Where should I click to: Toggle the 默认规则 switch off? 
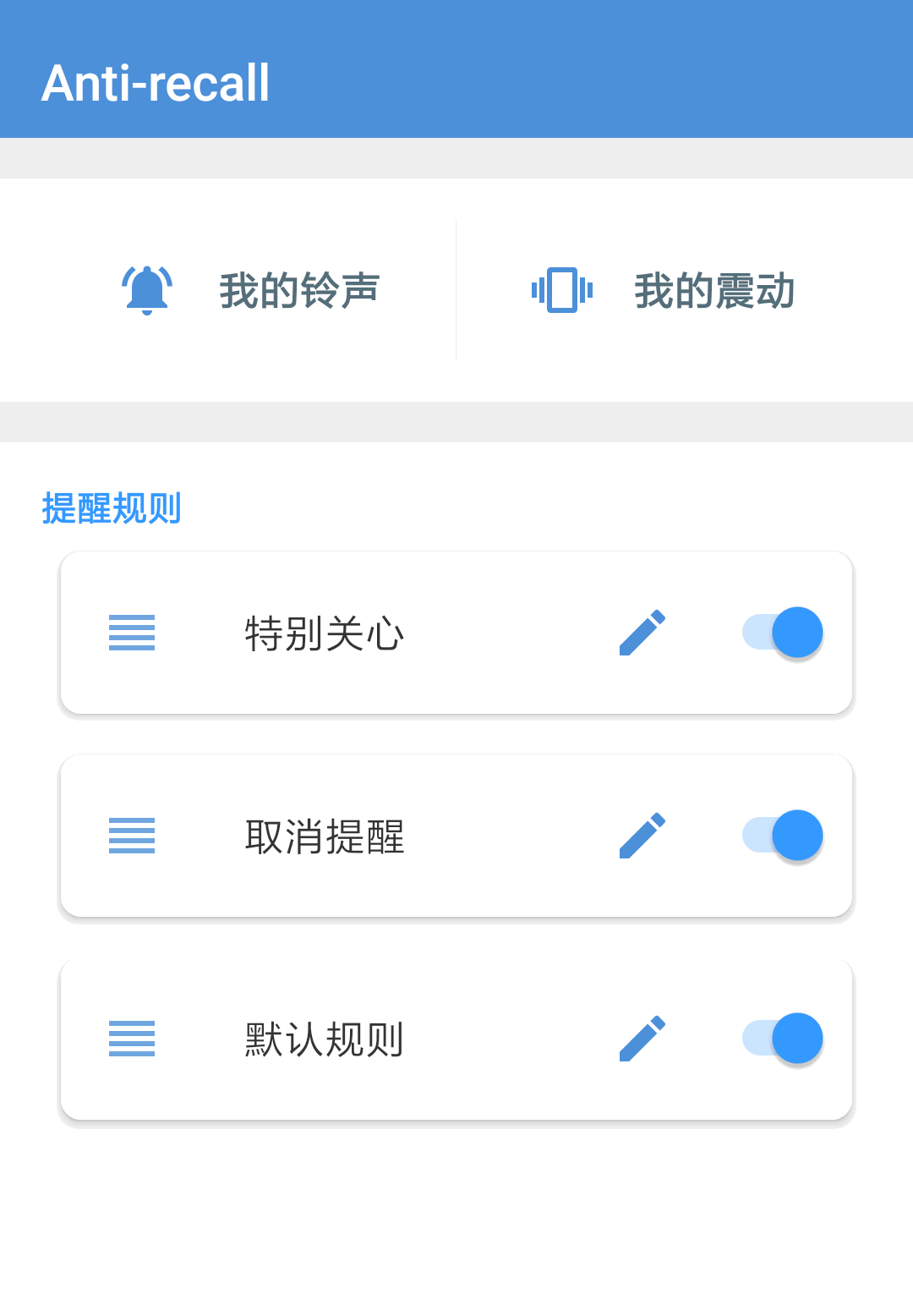(783, 1039)
